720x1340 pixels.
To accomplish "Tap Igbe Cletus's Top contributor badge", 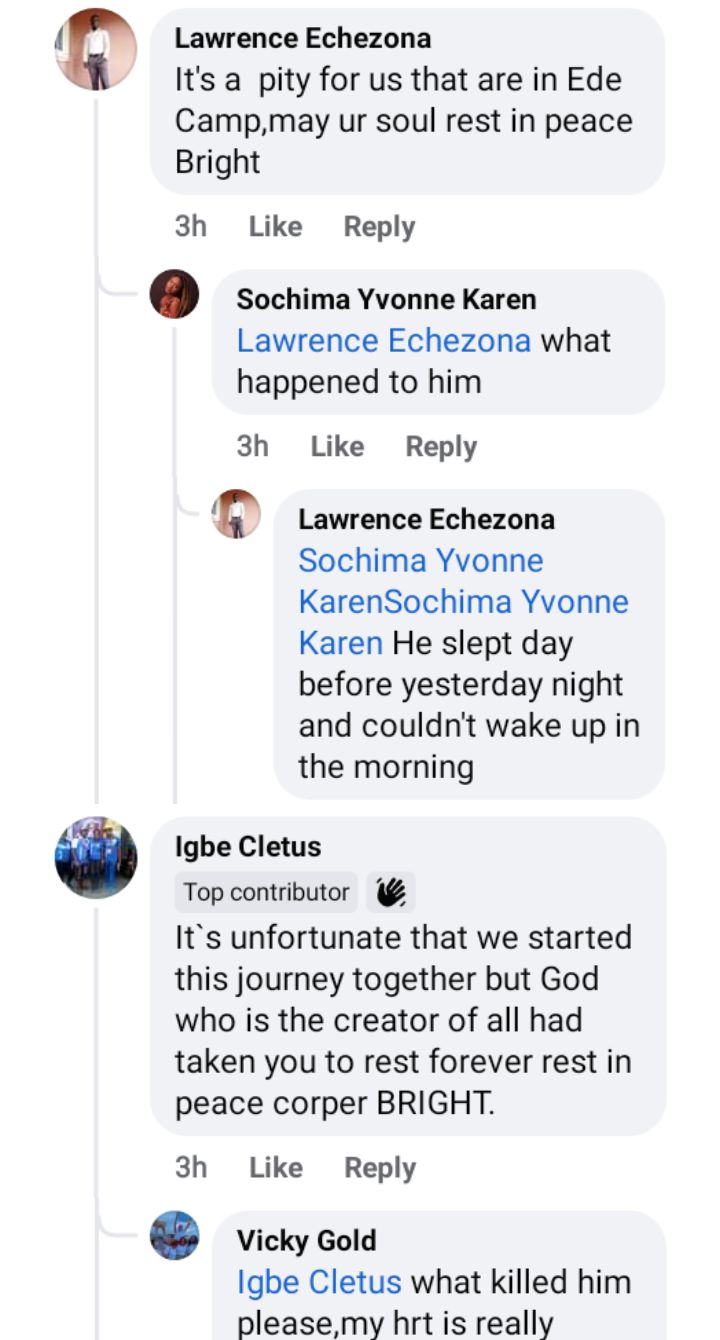I will tap(266, 893).
